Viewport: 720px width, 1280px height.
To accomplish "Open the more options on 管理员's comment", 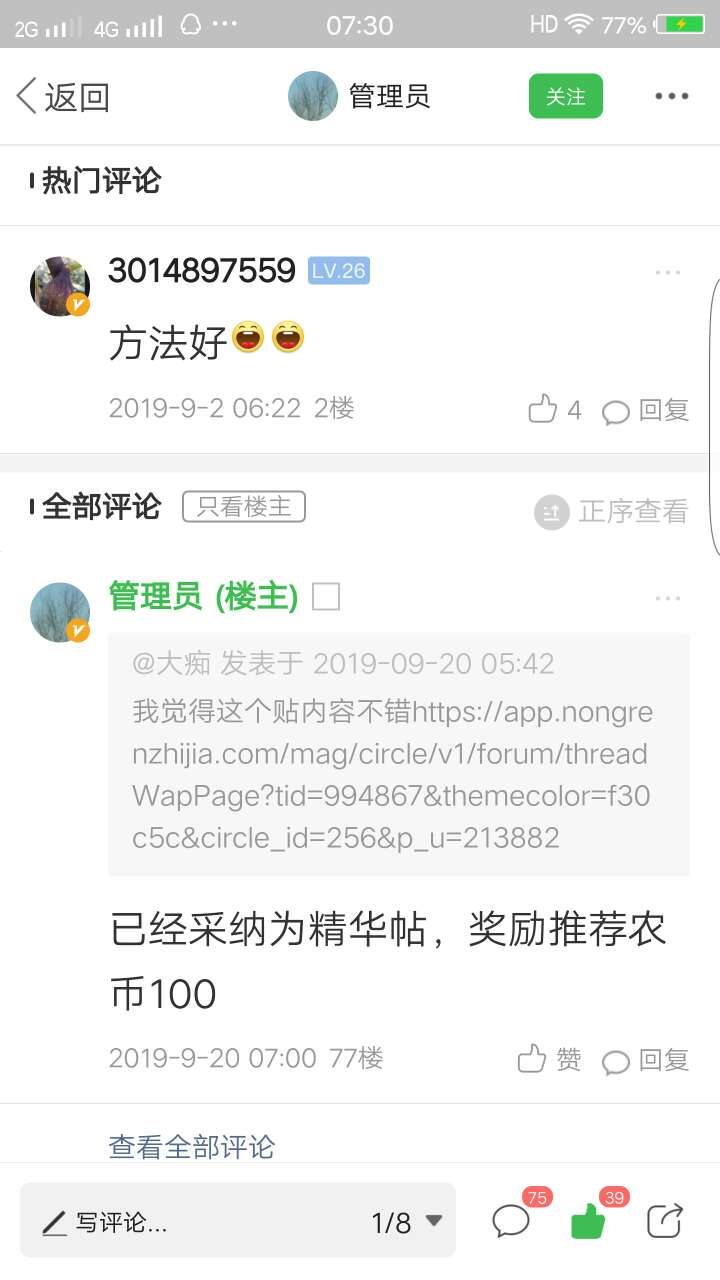I will [x=667, y=598].
